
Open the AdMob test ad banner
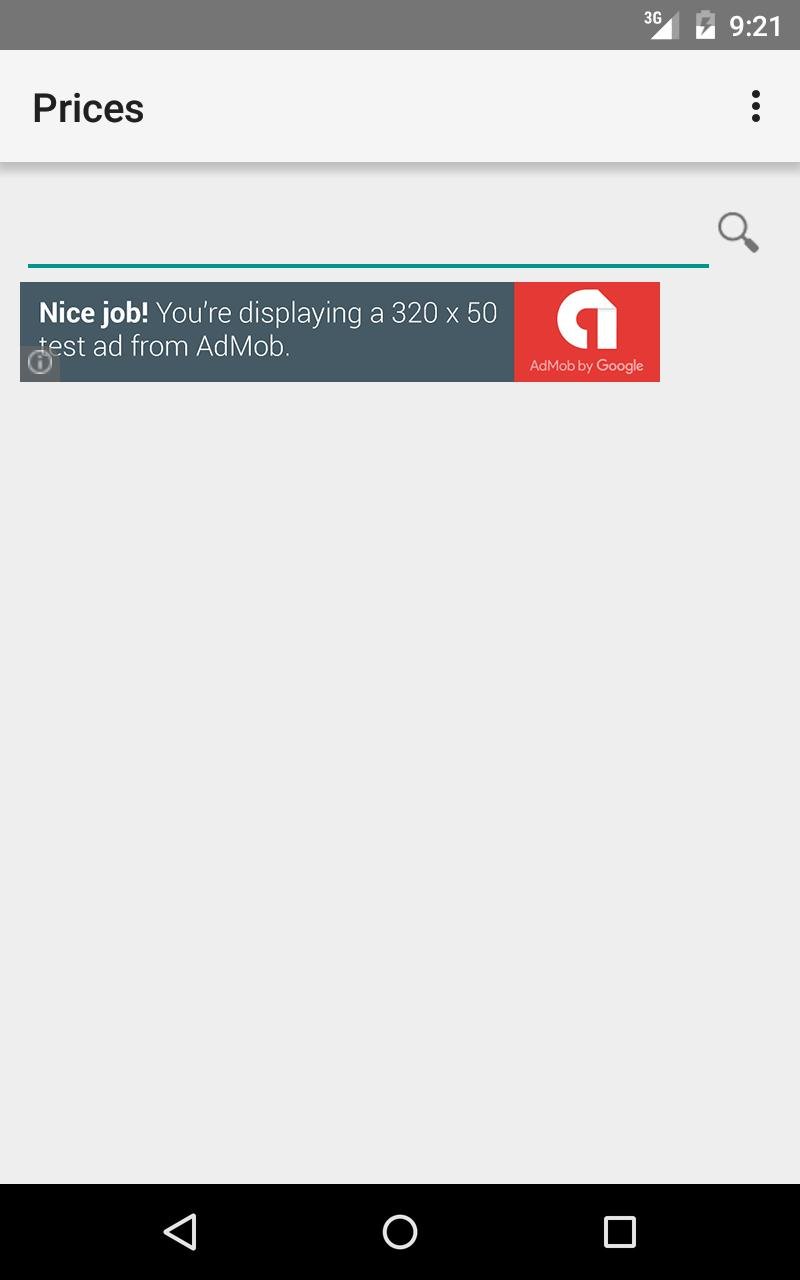[340, 331]
